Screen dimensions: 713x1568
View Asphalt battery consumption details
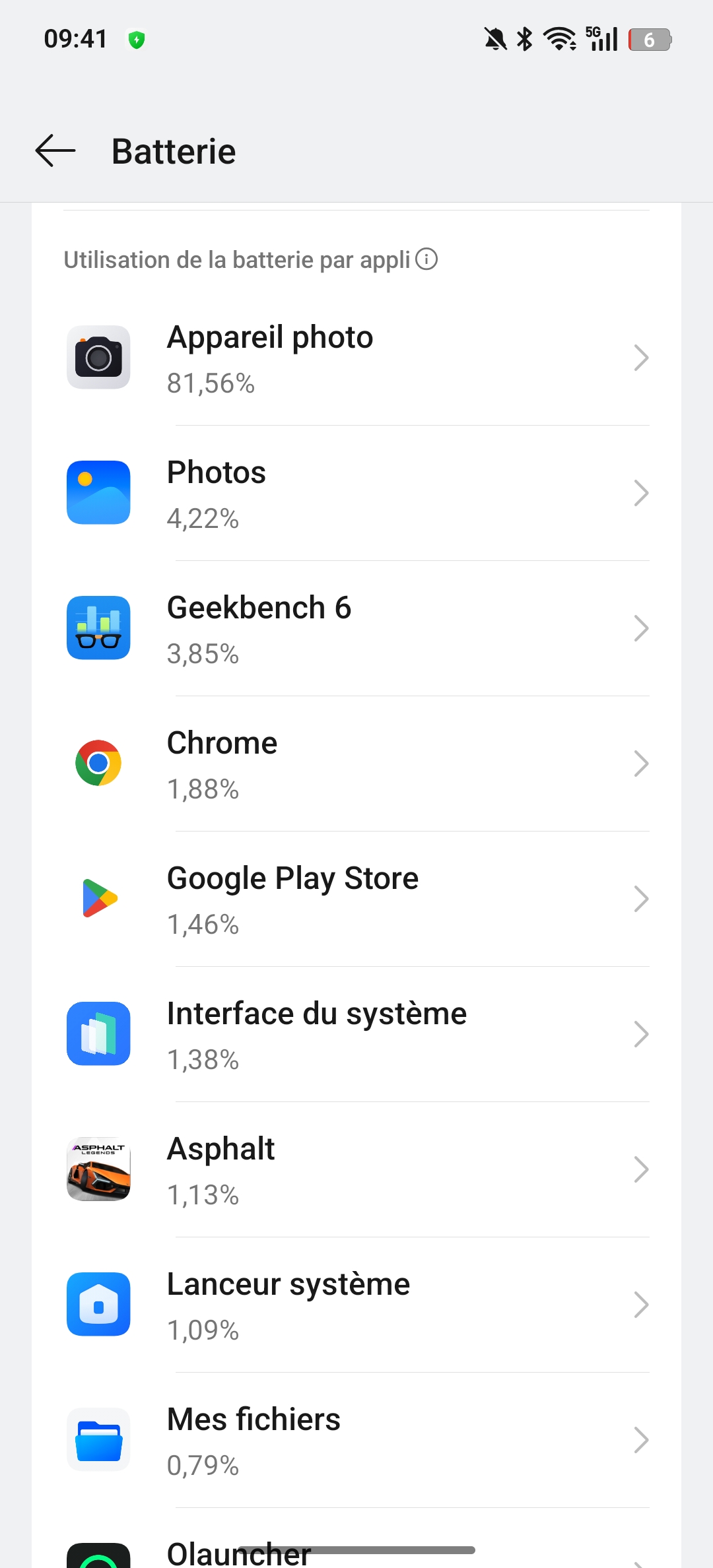[x=356, y=1169]
